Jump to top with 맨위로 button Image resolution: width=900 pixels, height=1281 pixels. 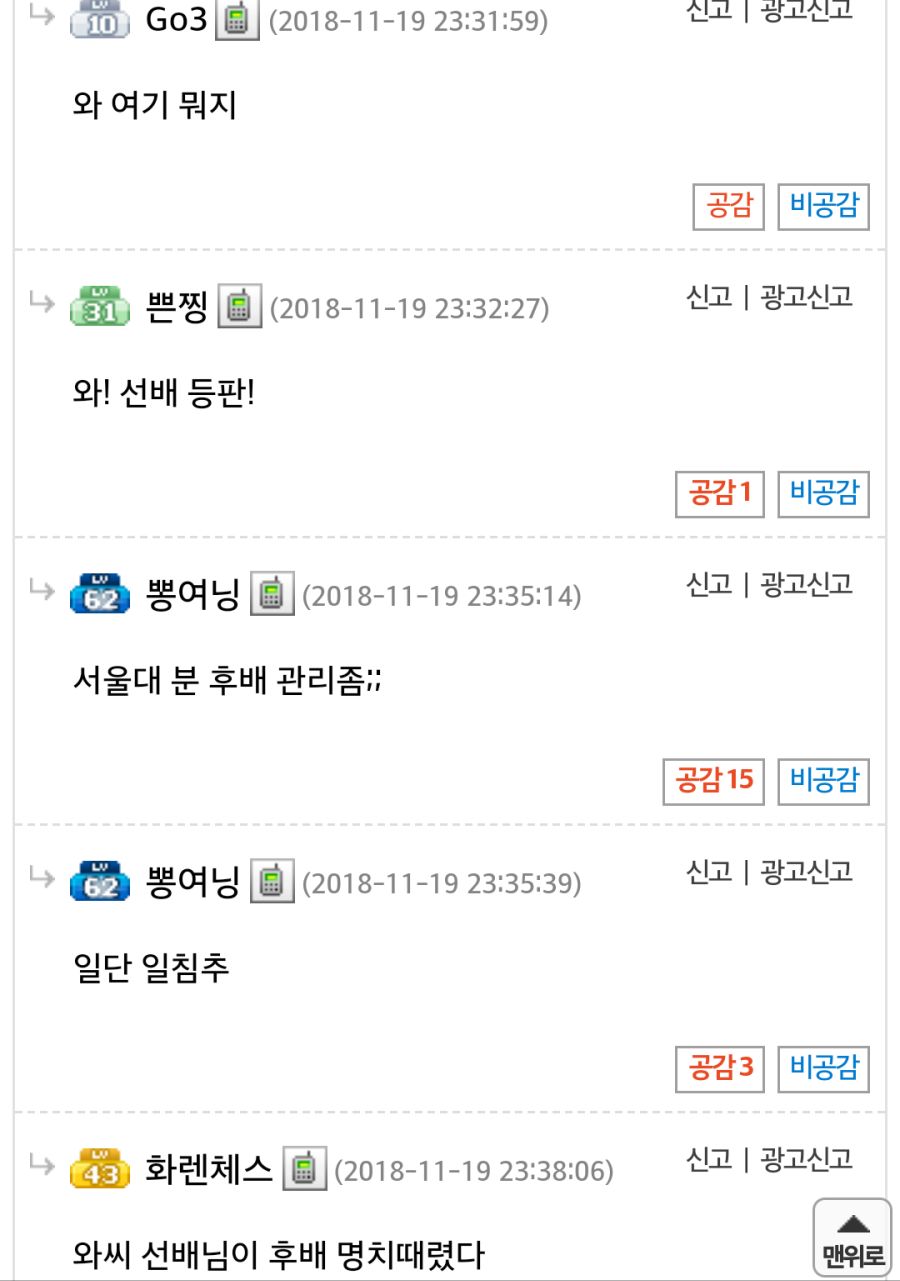point(852,1238)
